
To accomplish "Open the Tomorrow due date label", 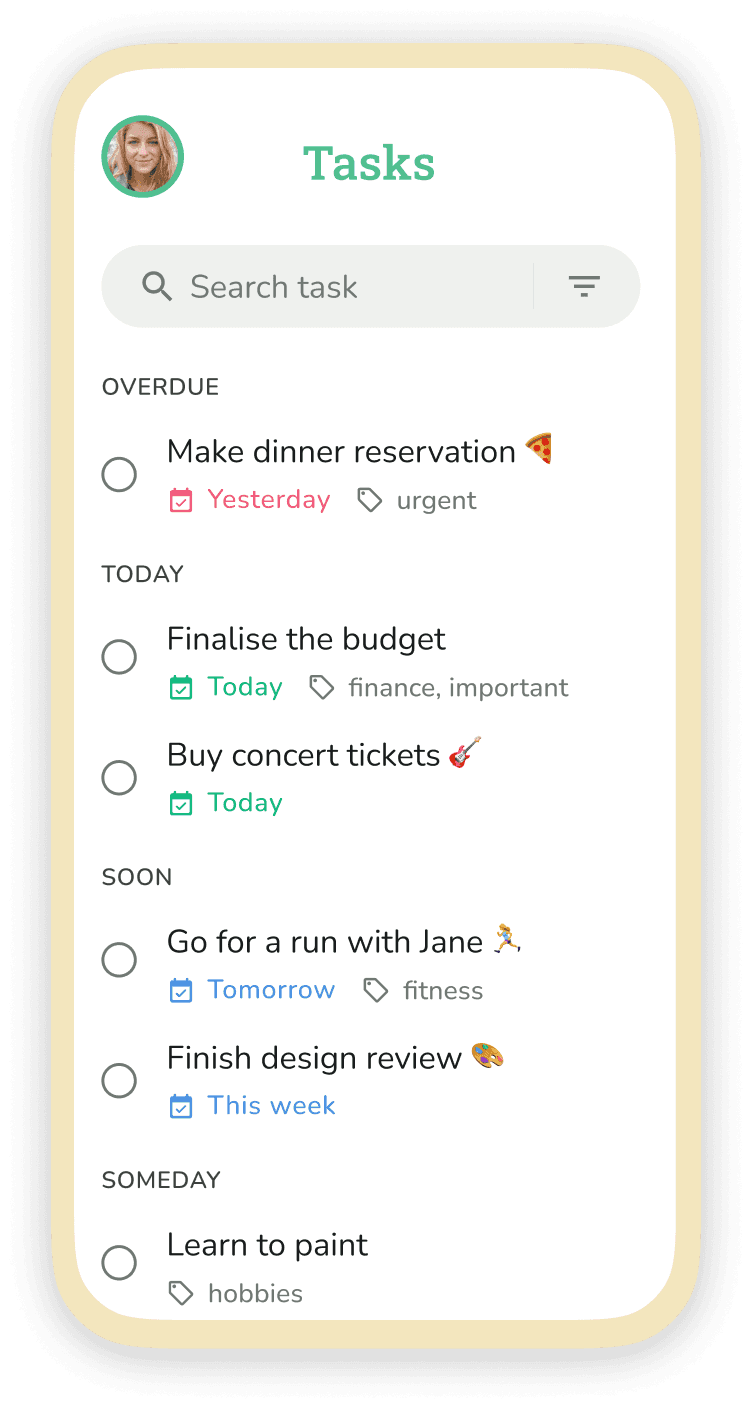I will [x=272, y=990].
